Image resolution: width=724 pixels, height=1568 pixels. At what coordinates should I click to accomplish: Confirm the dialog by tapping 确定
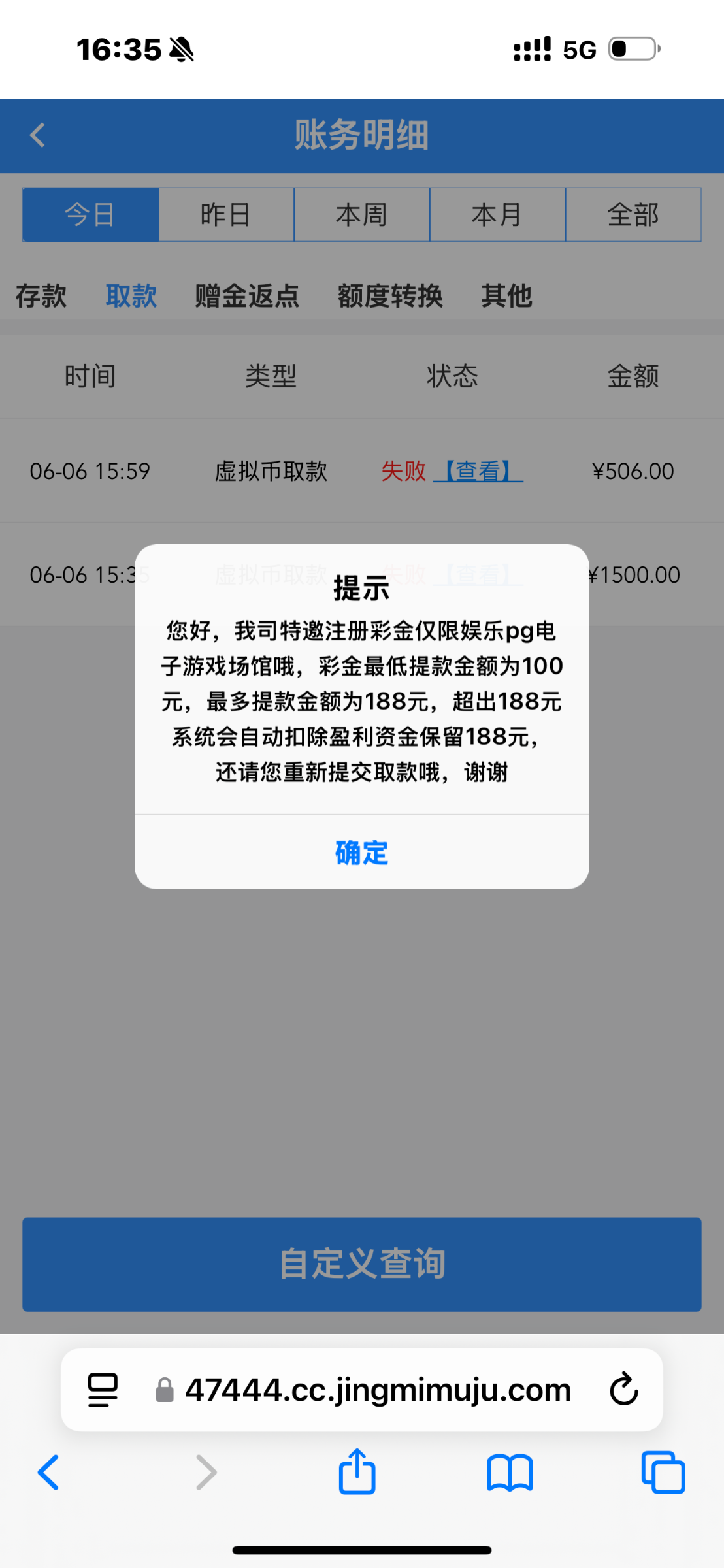tap(361, 852)
